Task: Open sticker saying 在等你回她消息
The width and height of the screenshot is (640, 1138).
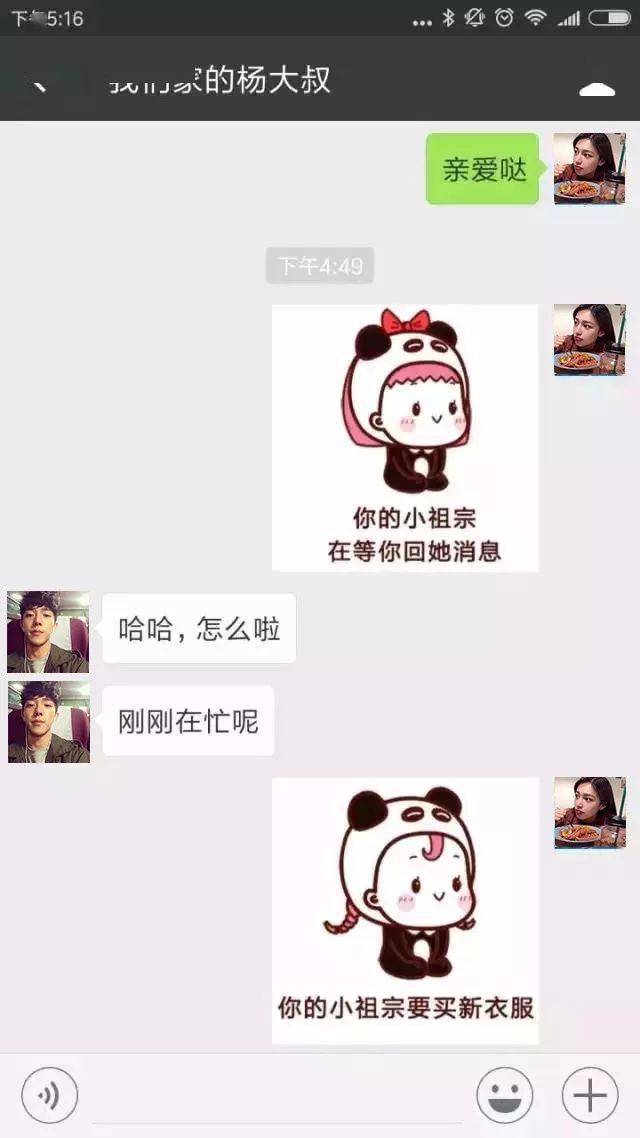Action: (405, 438)
